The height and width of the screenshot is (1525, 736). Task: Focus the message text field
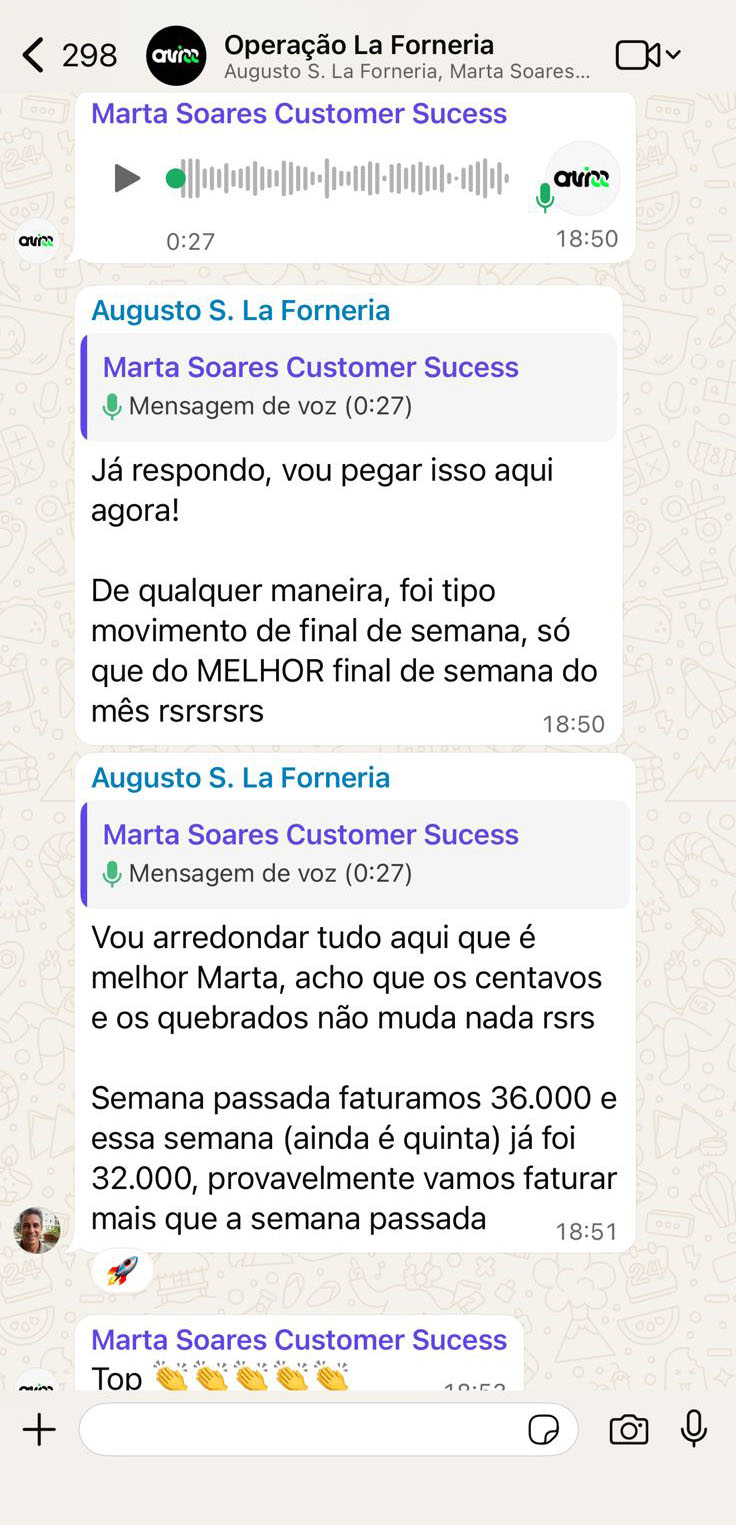[x=300, y=1429]
